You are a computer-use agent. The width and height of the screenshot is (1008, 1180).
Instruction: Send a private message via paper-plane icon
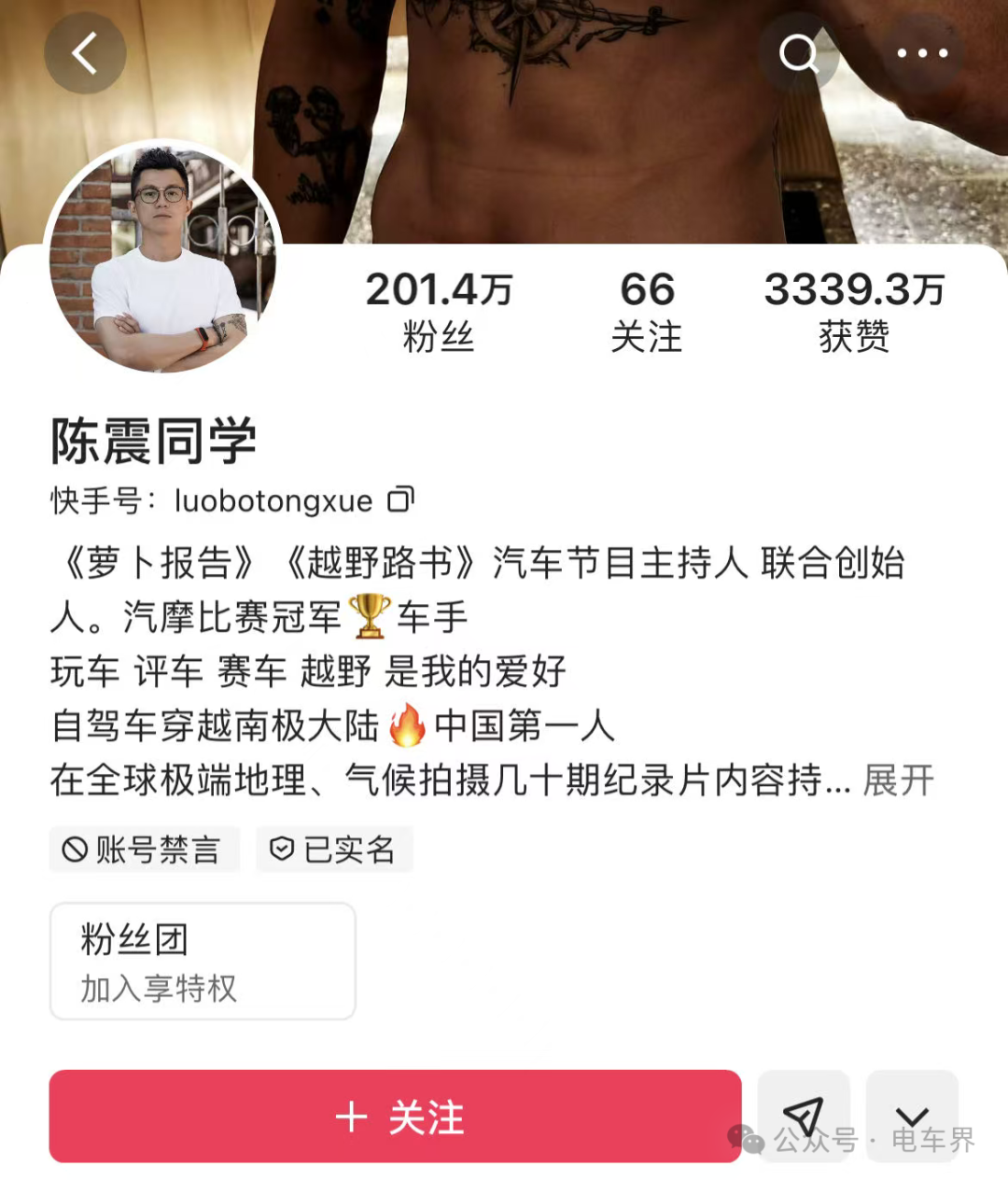[x=803, y=1115]
